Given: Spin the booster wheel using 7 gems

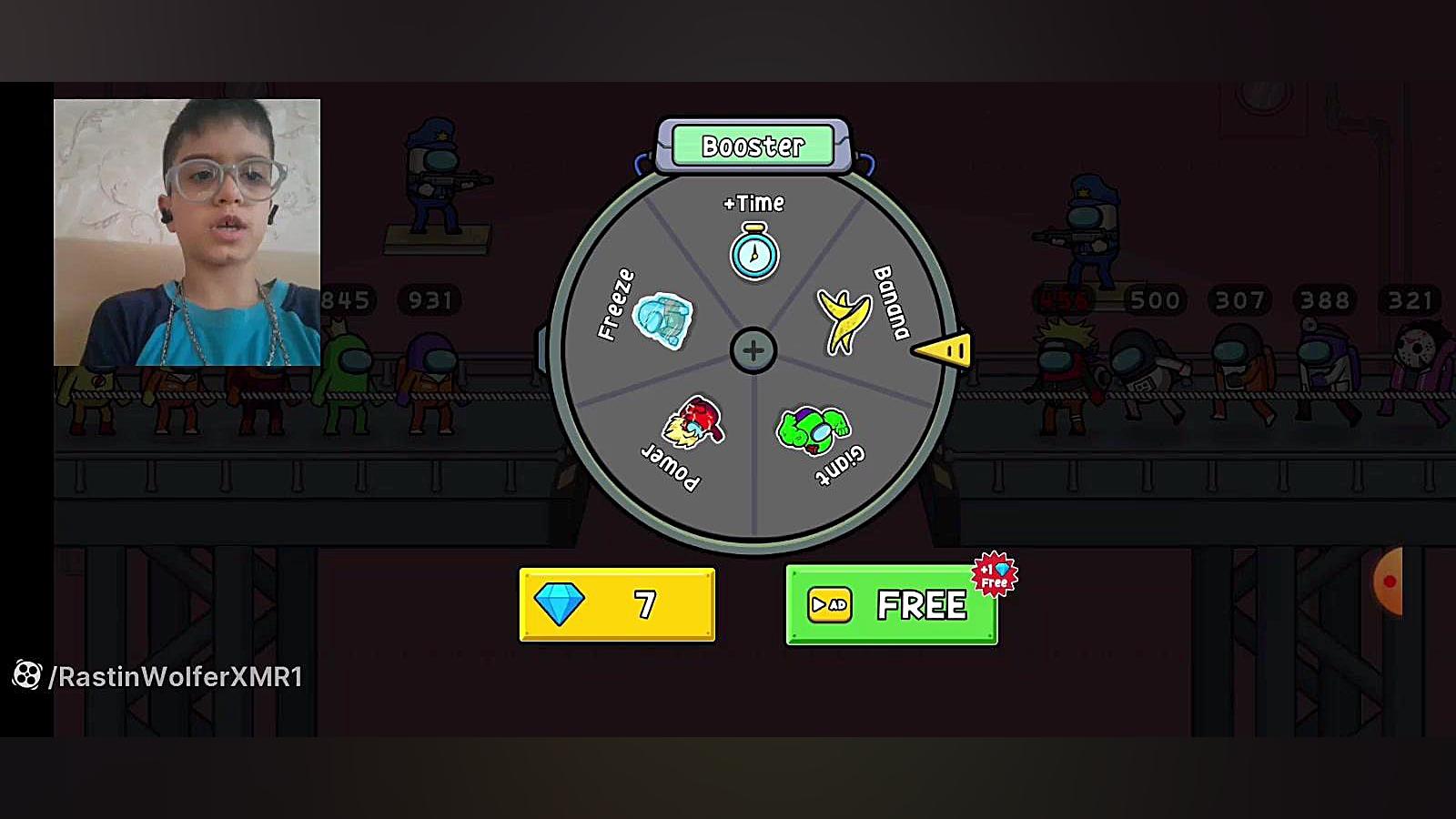Looking at the screenshot, I should (617, 604).
